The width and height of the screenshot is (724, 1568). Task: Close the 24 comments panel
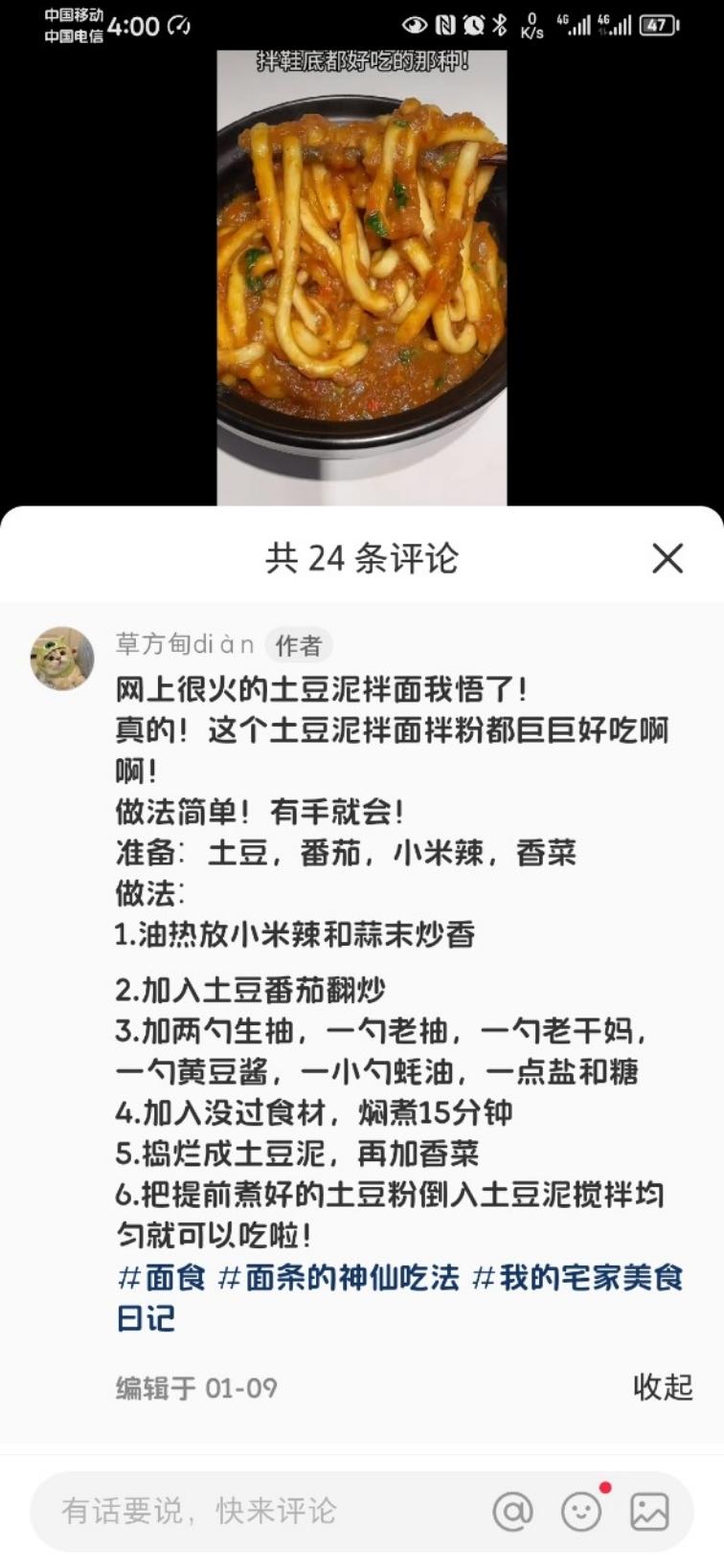pos(667,558)
